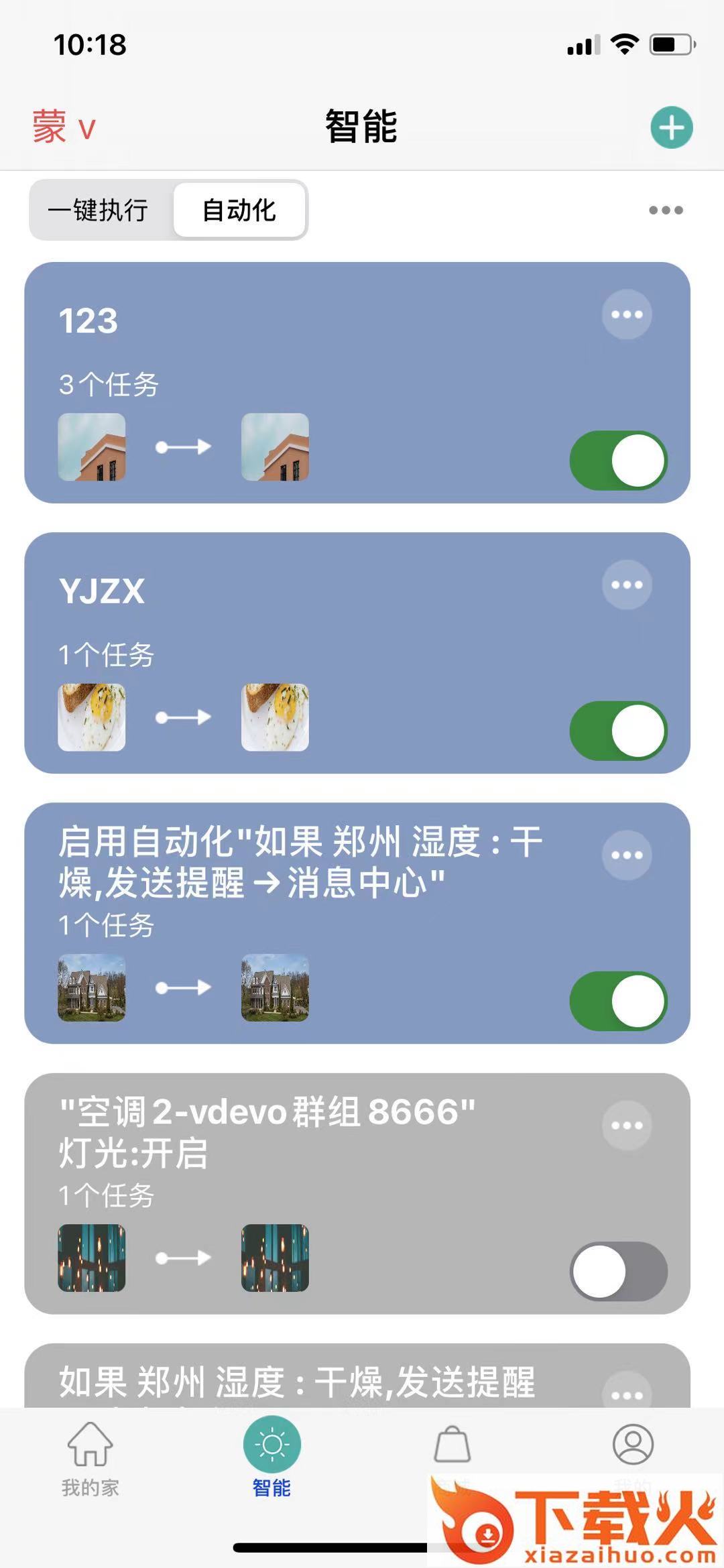Show more options for 空调2-vdevo群组8666
This screenshot has height=1568, width=724.
[627, 1126]
